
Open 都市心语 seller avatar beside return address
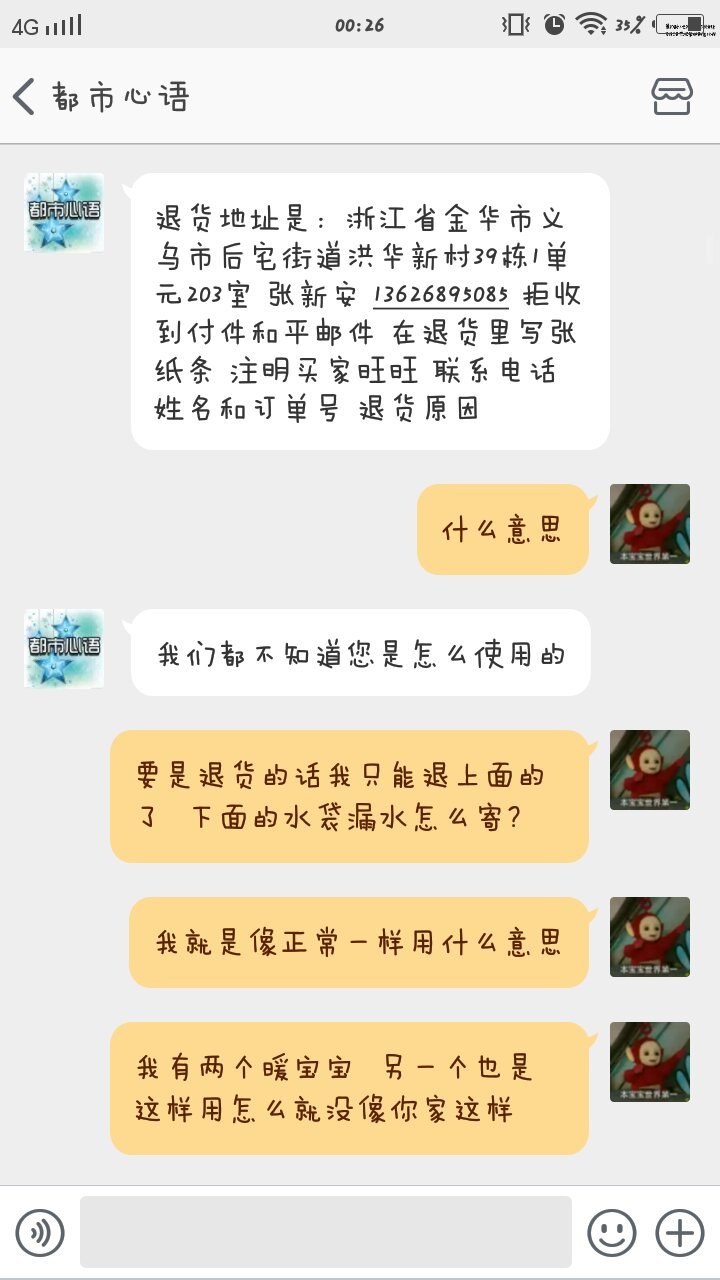(64, 212)
